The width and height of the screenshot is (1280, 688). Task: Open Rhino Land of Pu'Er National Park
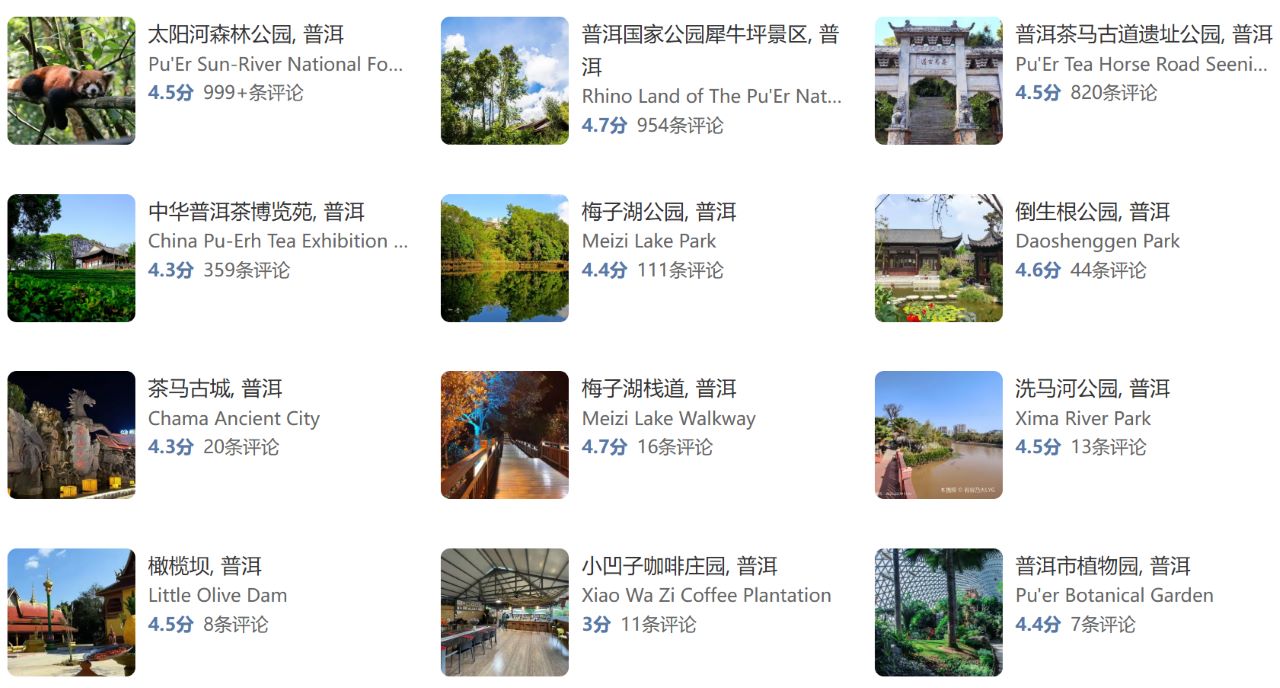(x=710, y=36)
